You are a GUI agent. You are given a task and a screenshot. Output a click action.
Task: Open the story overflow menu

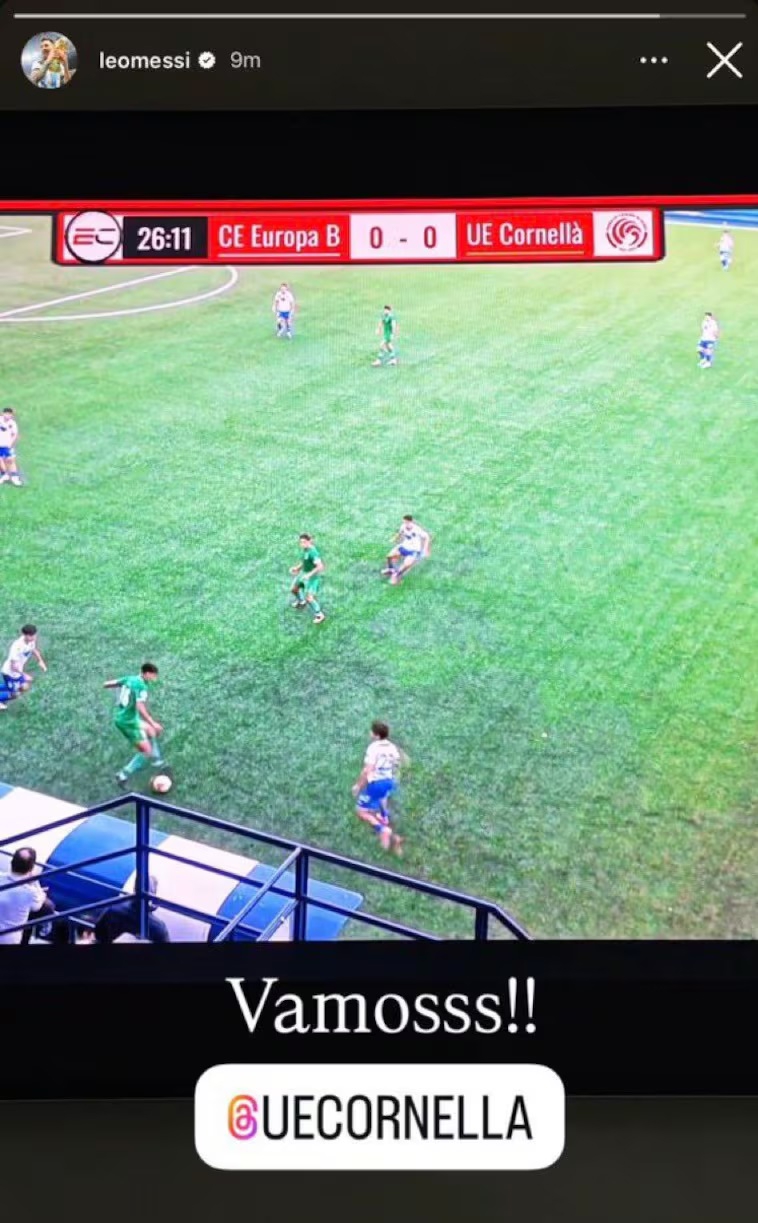pyautogui.click(x=654, y=60)
